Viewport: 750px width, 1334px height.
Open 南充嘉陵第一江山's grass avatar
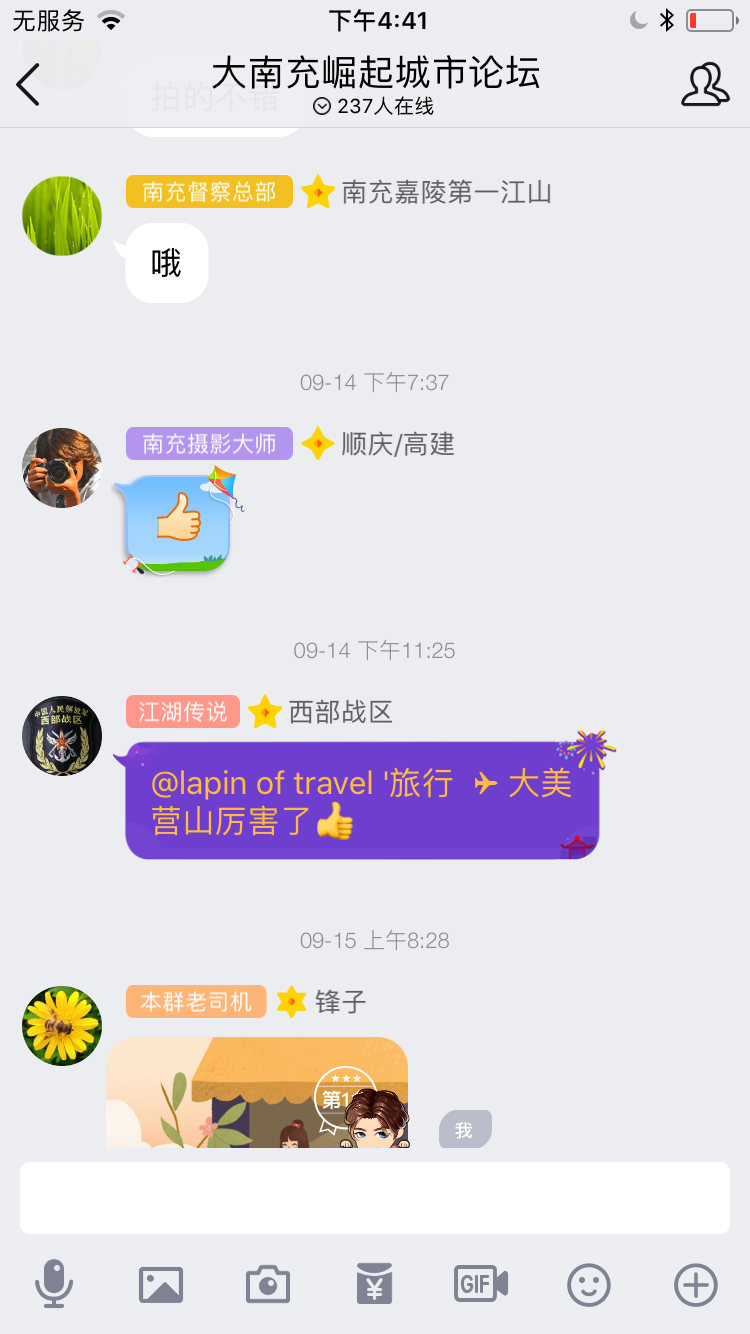62,216
